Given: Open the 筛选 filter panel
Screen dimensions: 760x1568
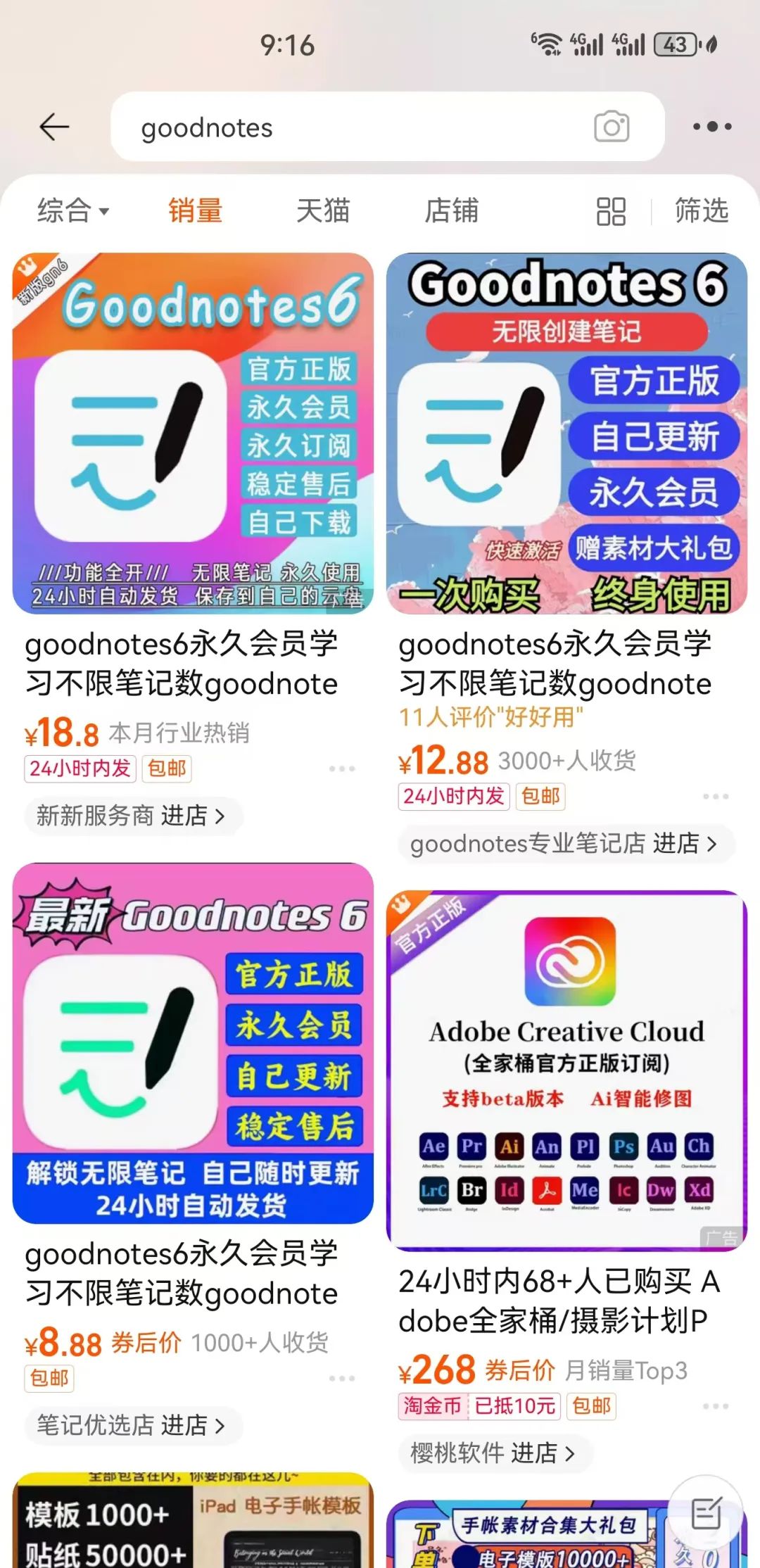Looking at the screenshot, I should (x=701, y=210).
